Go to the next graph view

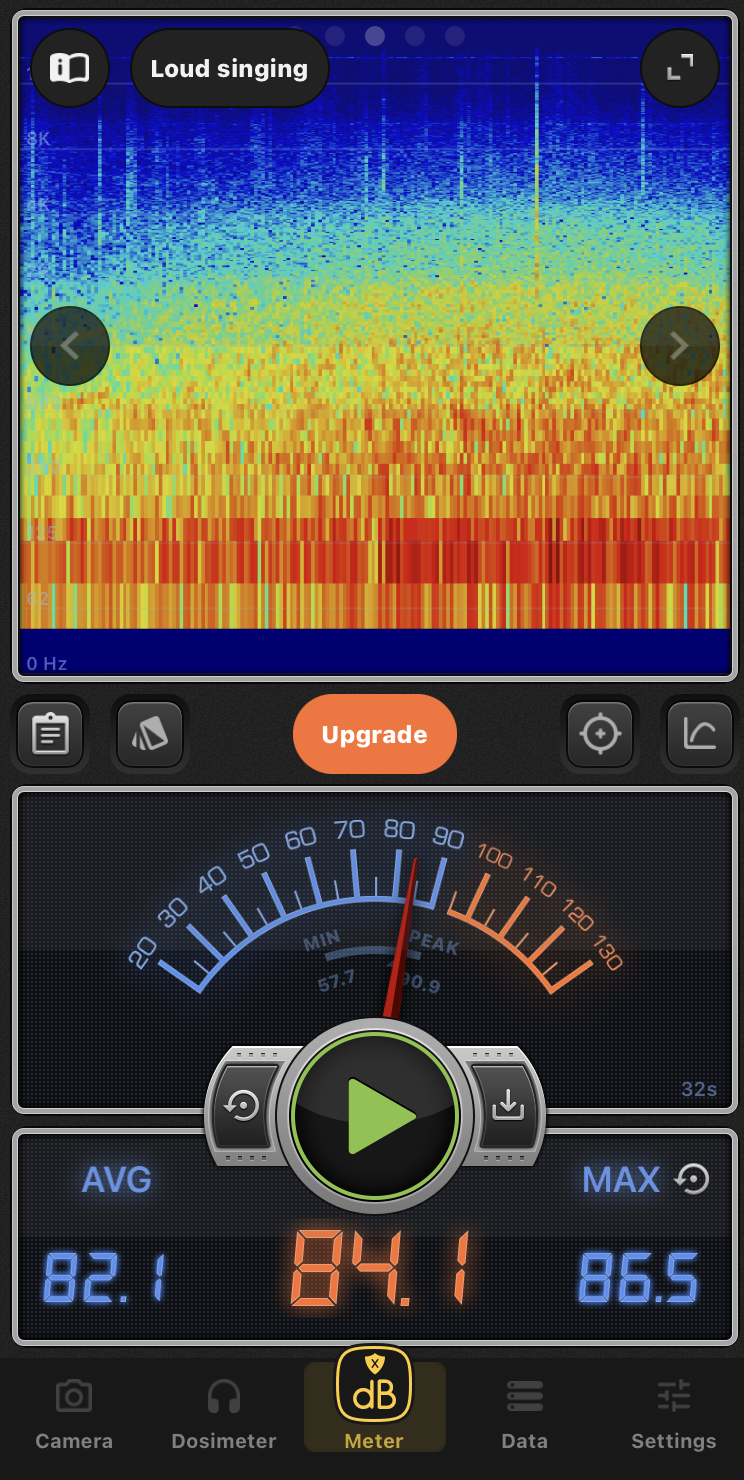pos(679,346)
